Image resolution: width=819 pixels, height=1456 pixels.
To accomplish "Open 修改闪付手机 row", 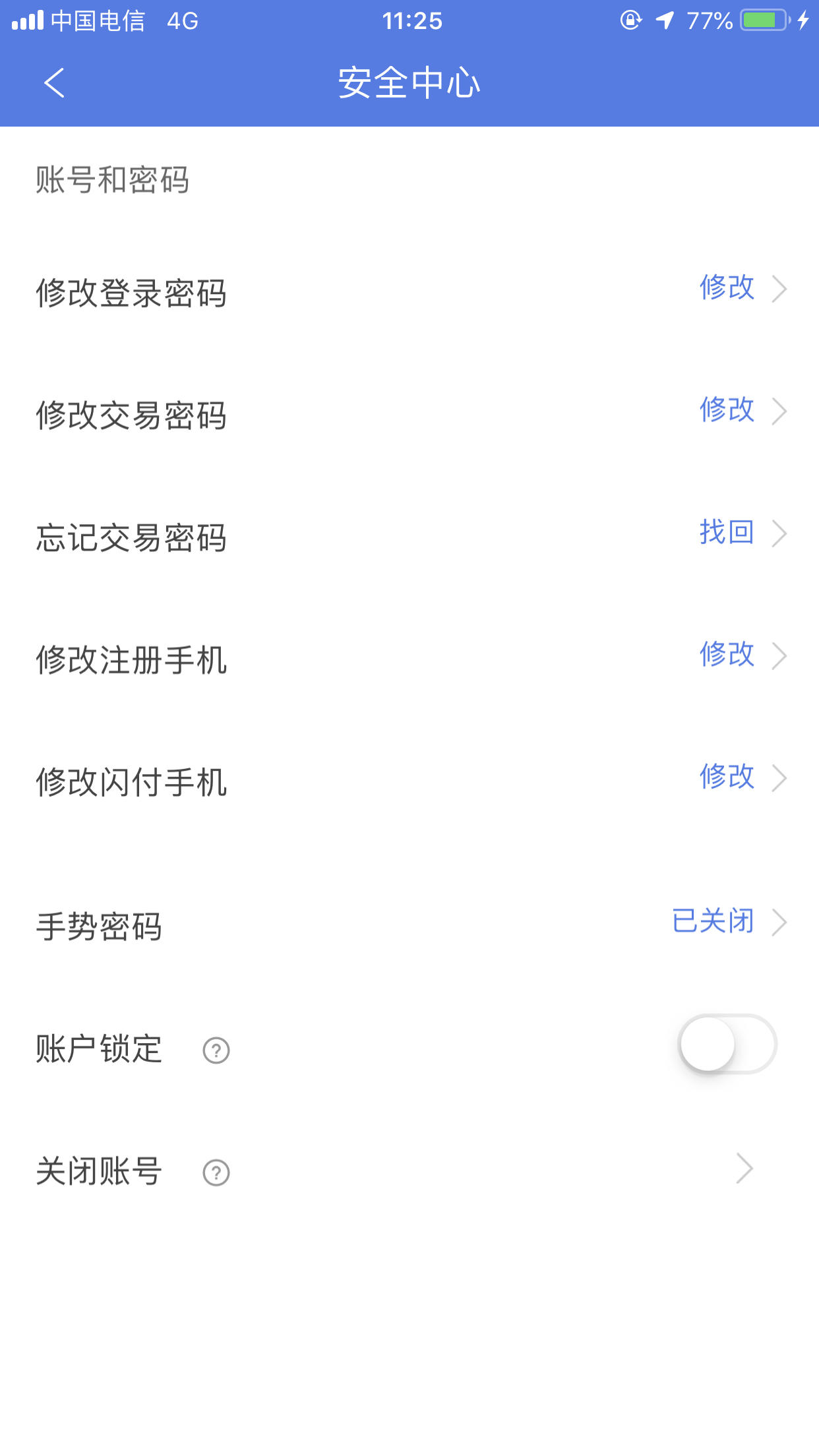I will pyautogui.click(x=409, y=780).
